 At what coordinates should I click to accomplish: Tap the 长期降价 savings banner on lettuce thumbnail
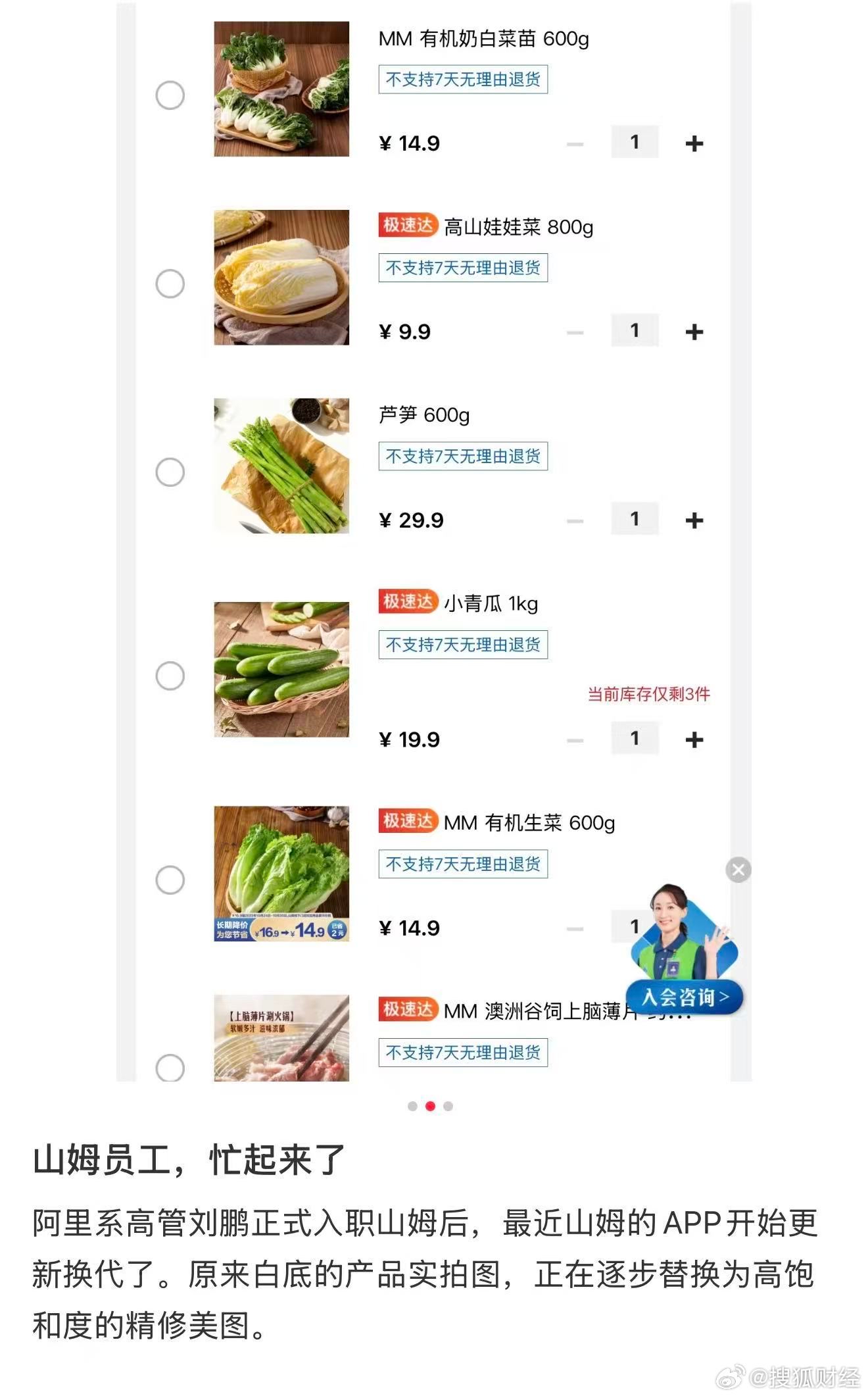[x=283, y=930]
